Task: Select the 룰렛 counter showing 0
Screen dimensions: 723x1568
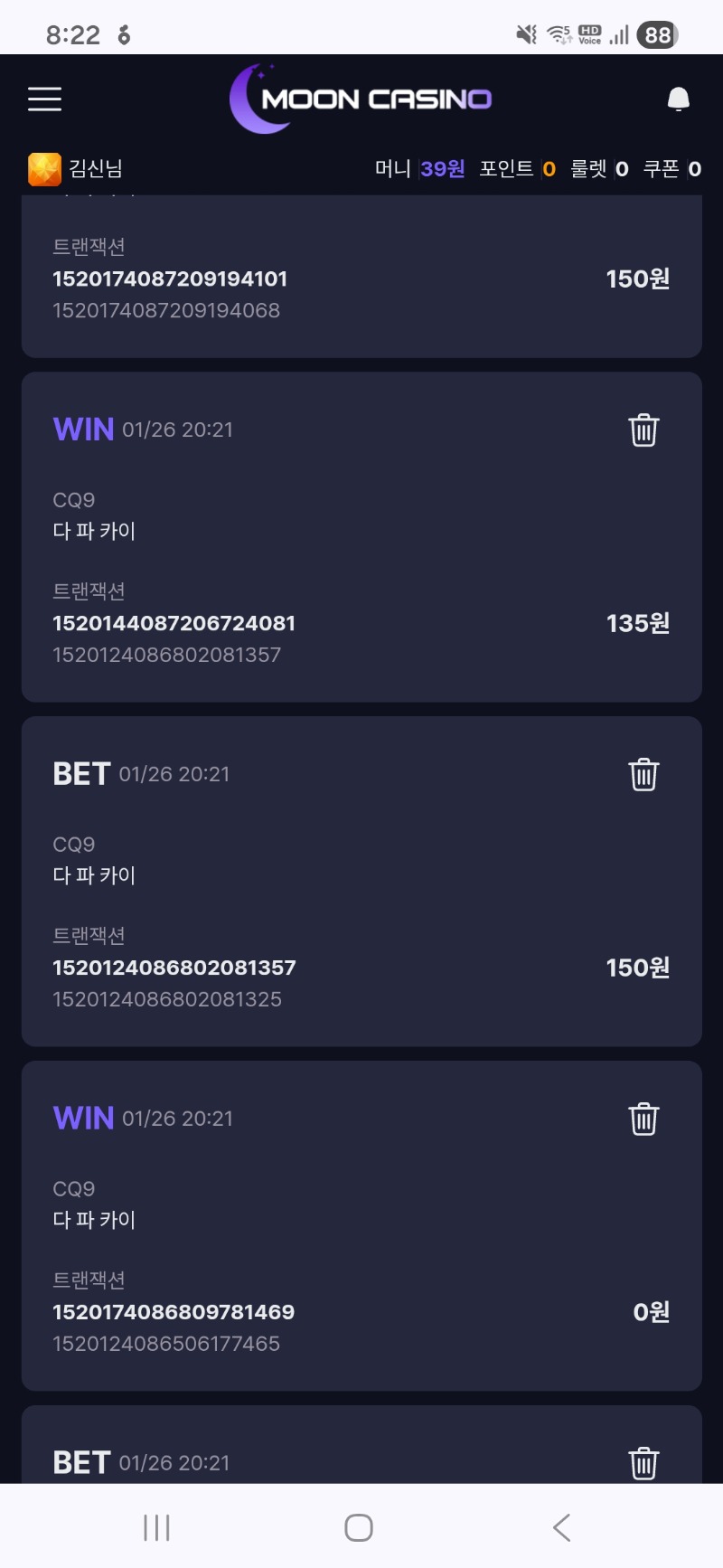Action: point(599,168)
